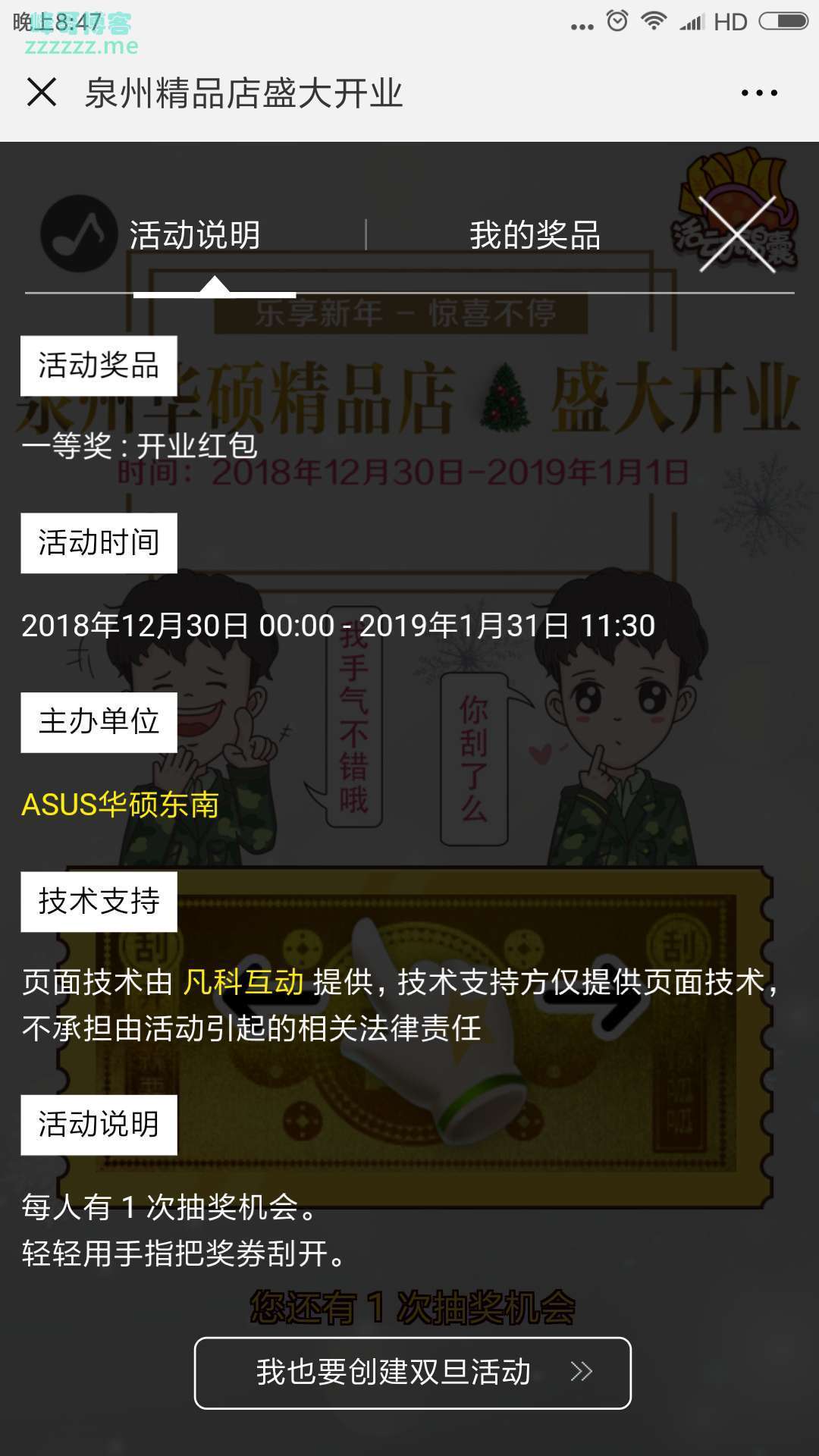Viewport: 819px width, 1456px height.
Task: Tap the 我也要创建双旦活动 button
Action: 413,1373
